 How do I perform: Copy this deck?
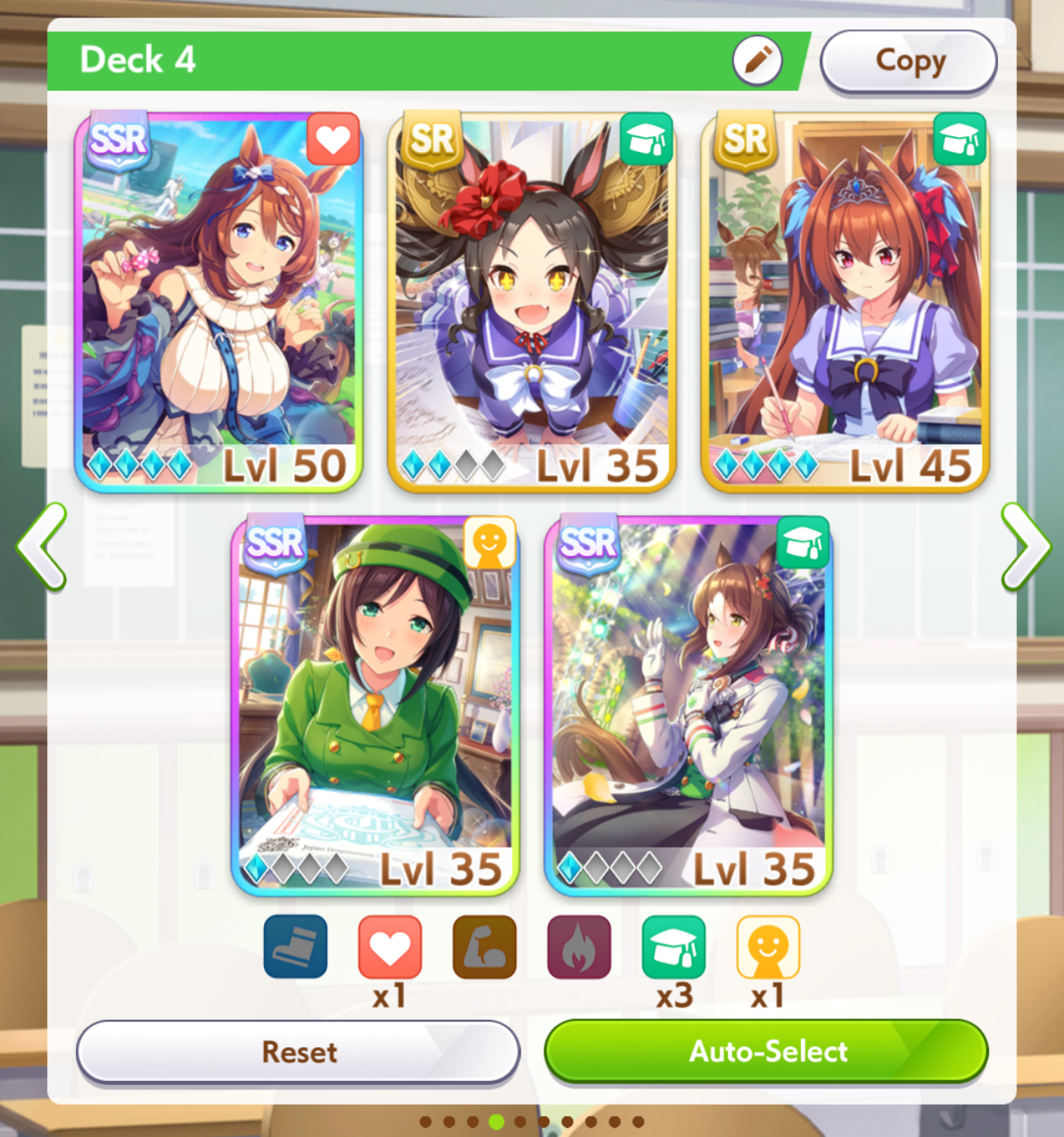909,62
